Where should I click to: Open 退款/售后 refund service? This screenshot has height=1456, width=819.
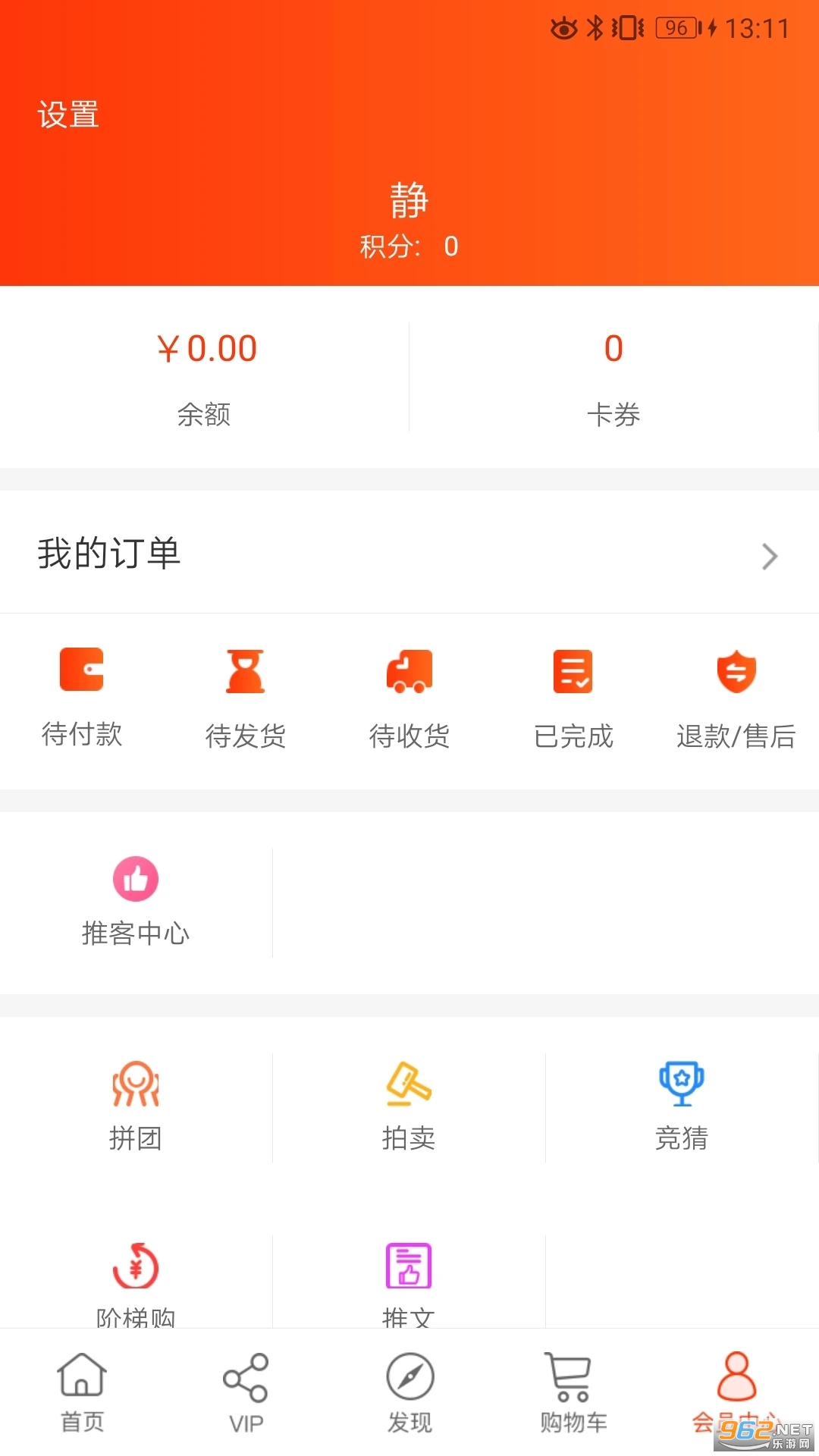click(736, 698)
